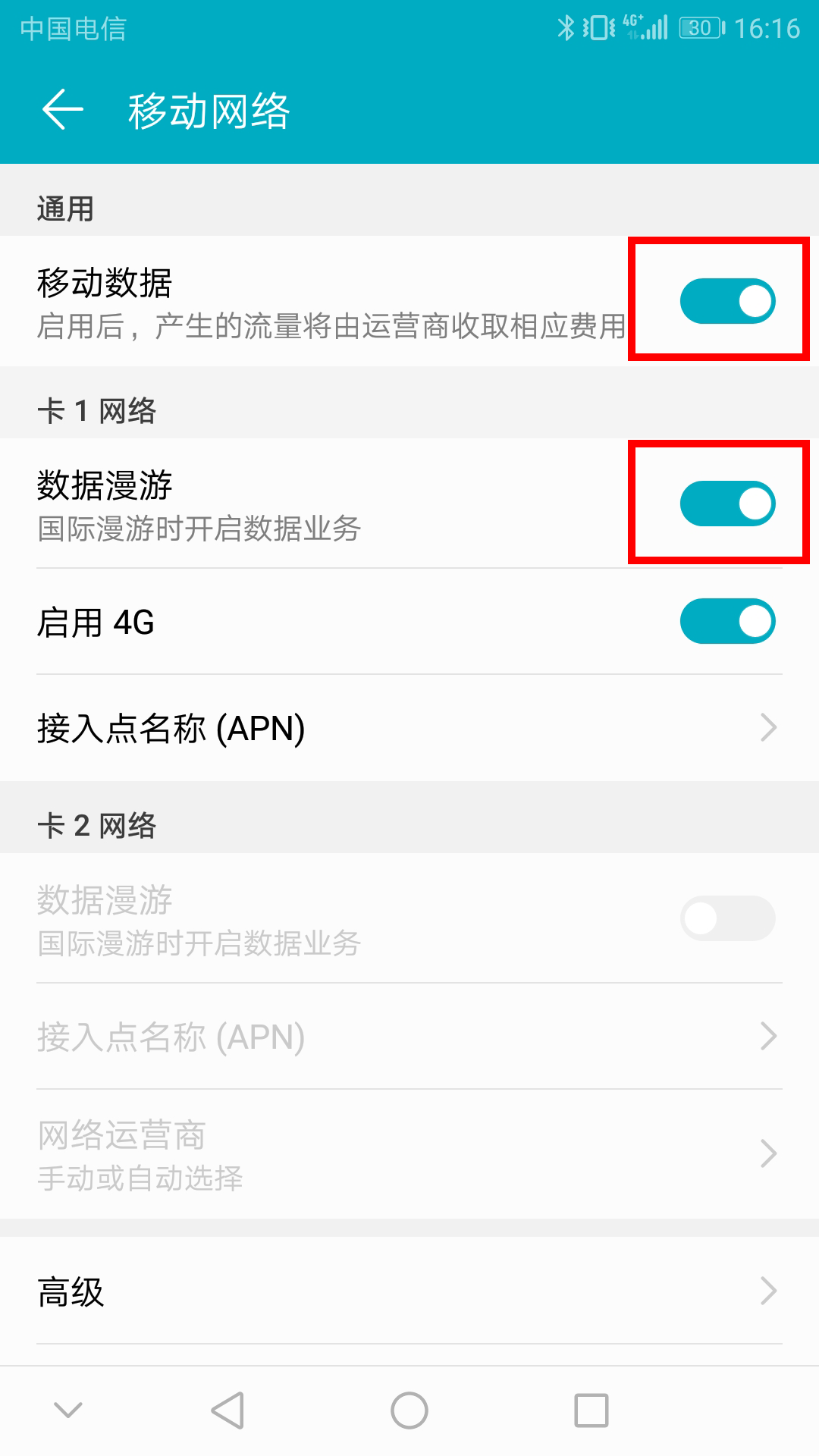Toggle the 启用 4G switch

[727, 622]
